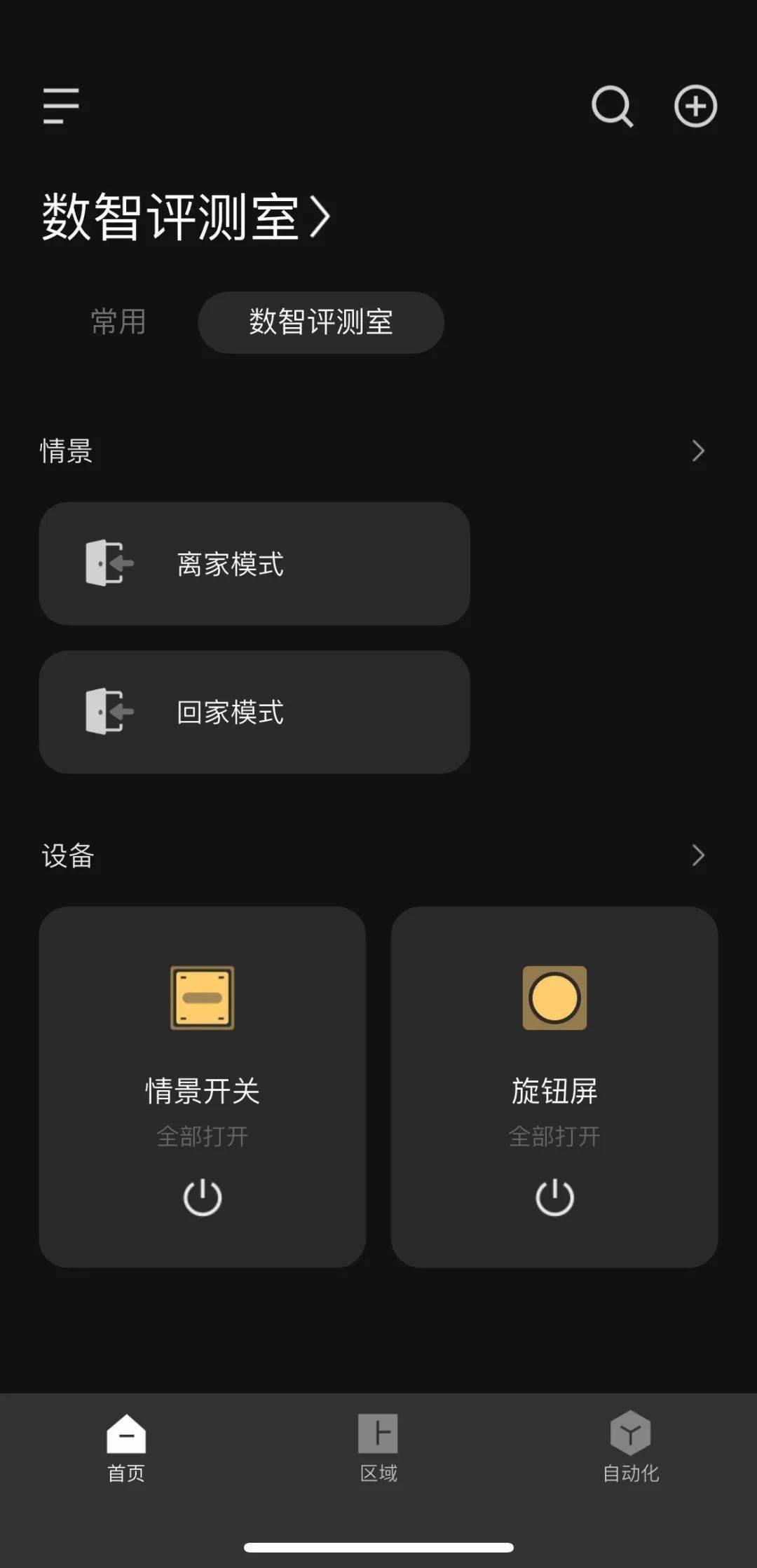757x1568 pixels.
Task: Open the search magnifier icon
Action: [613, 106]
